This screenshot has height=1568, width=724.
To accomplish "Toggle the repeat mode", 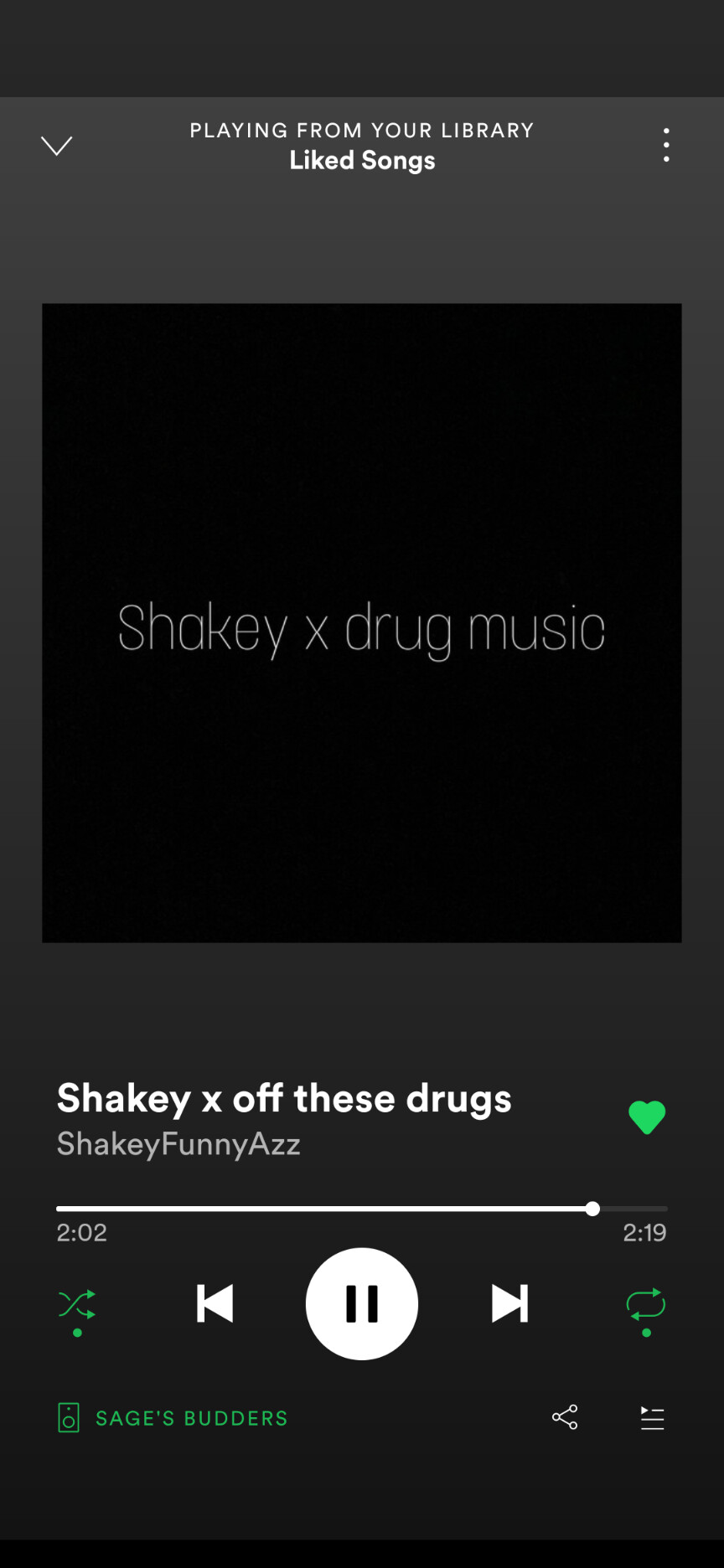I will [646, 1305].
